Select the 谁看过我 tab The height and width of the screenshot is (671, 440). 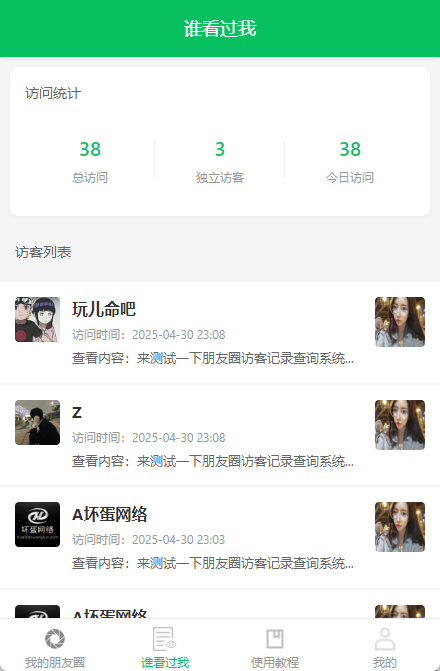[165, 647]
